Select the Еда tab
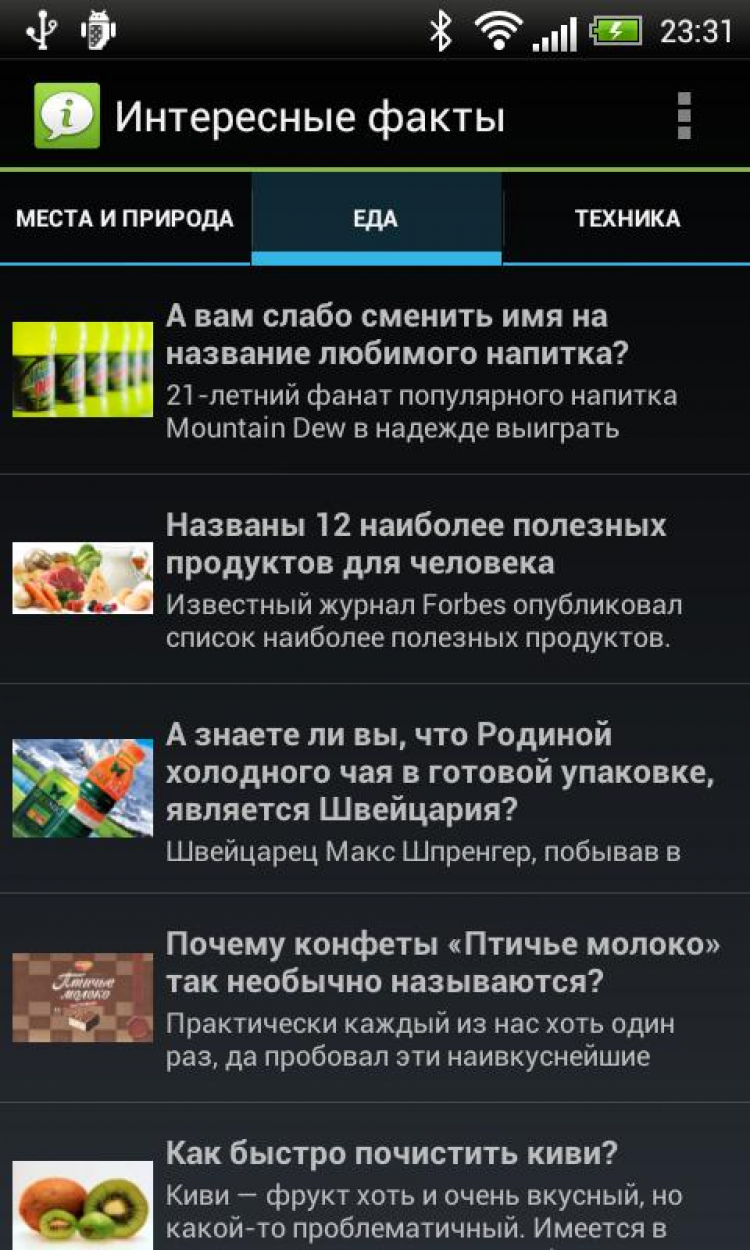The width and height of the screenshot is (750, 1250). tap(376, 218)
